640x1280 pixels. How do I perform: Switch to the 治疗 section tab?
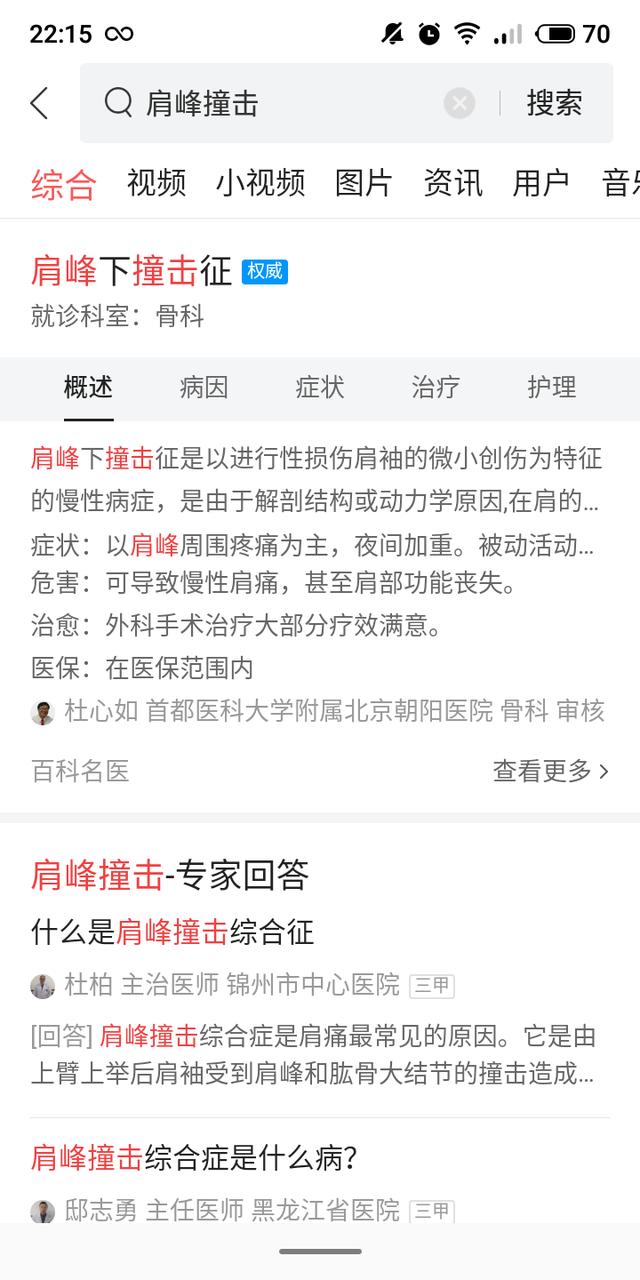point(436,387)
